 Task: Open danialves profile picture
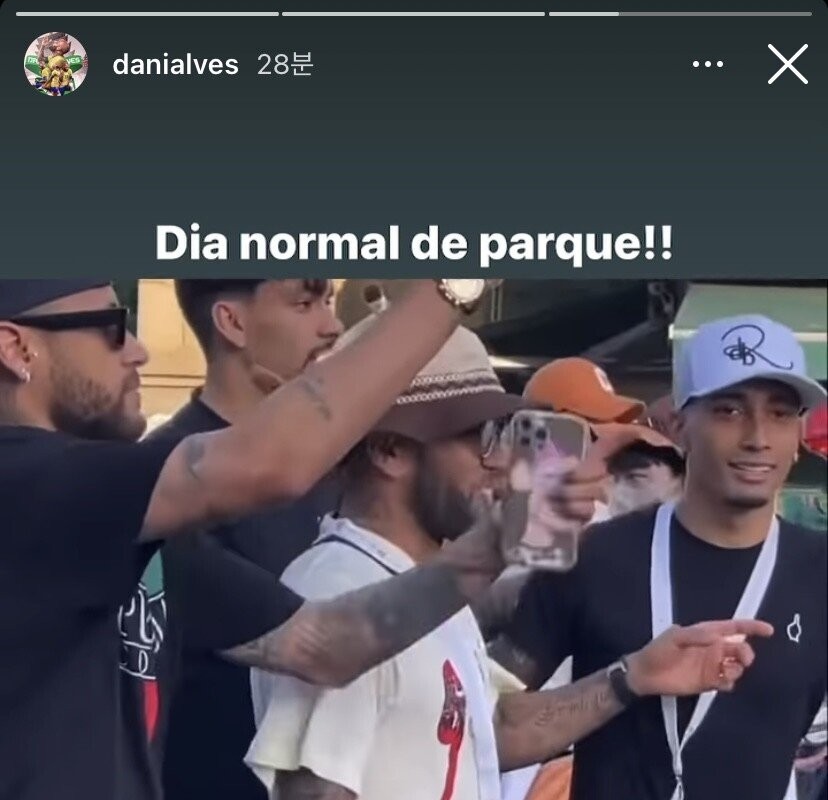[55, 64]
